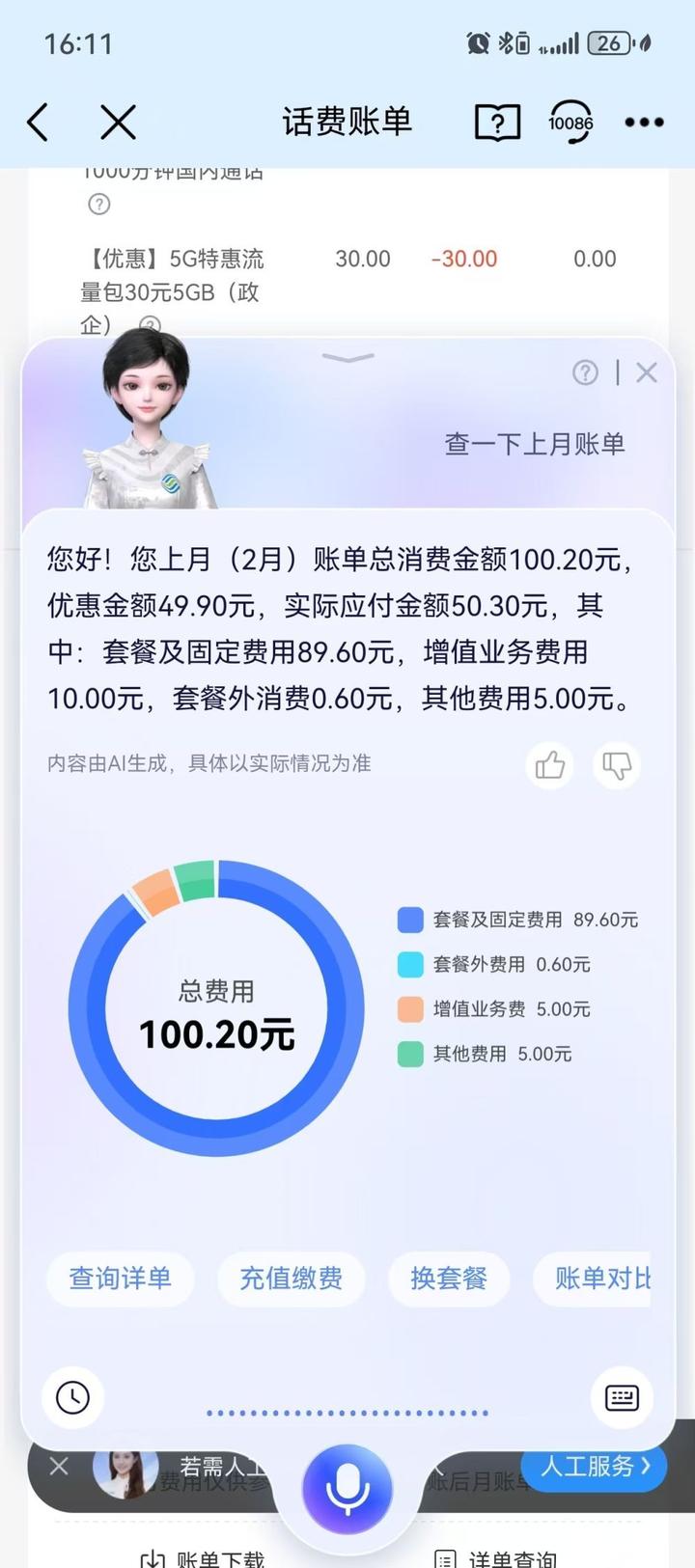The width and height of the screenshot is (695, 1568).
Task: Open the 账单对比 chip
Action: (600, 1279)
